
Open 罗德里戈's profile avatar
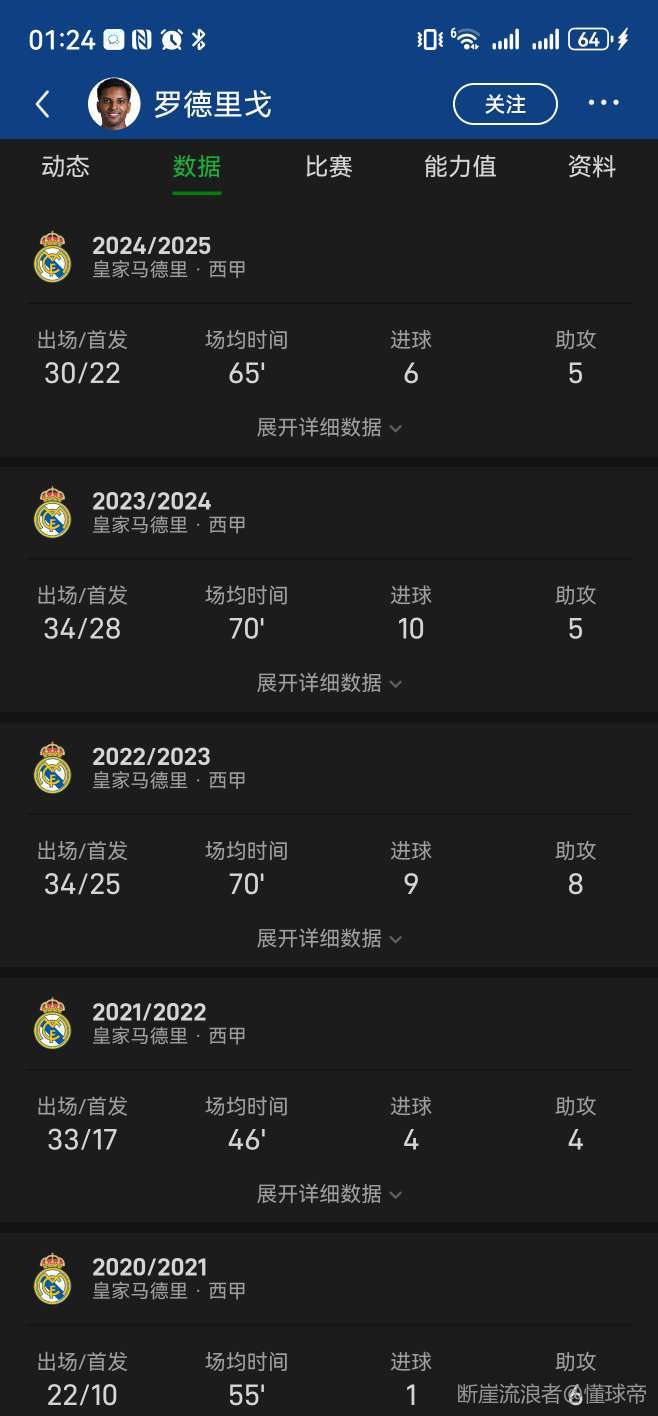114,104
